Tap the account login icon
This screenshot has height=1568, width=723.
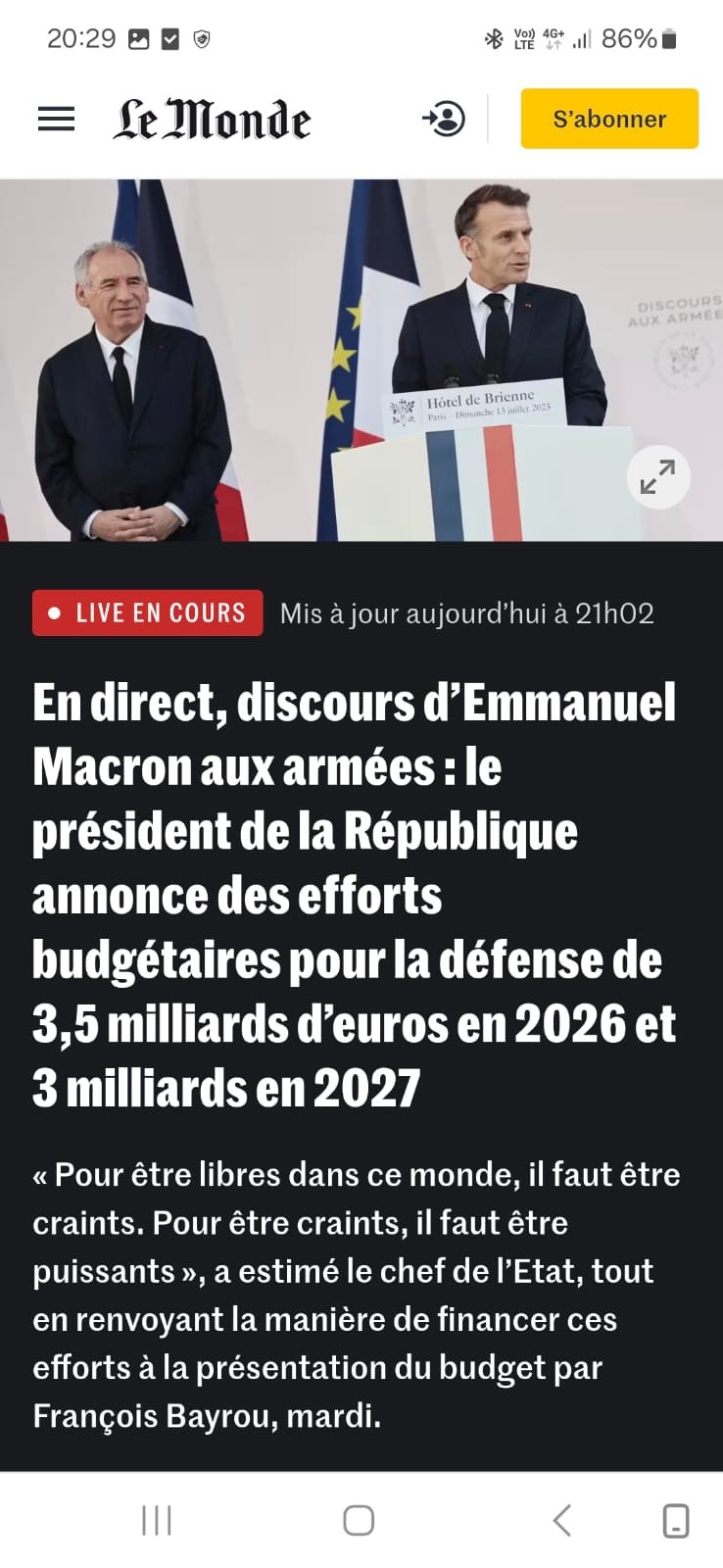[x=446, y=119]
